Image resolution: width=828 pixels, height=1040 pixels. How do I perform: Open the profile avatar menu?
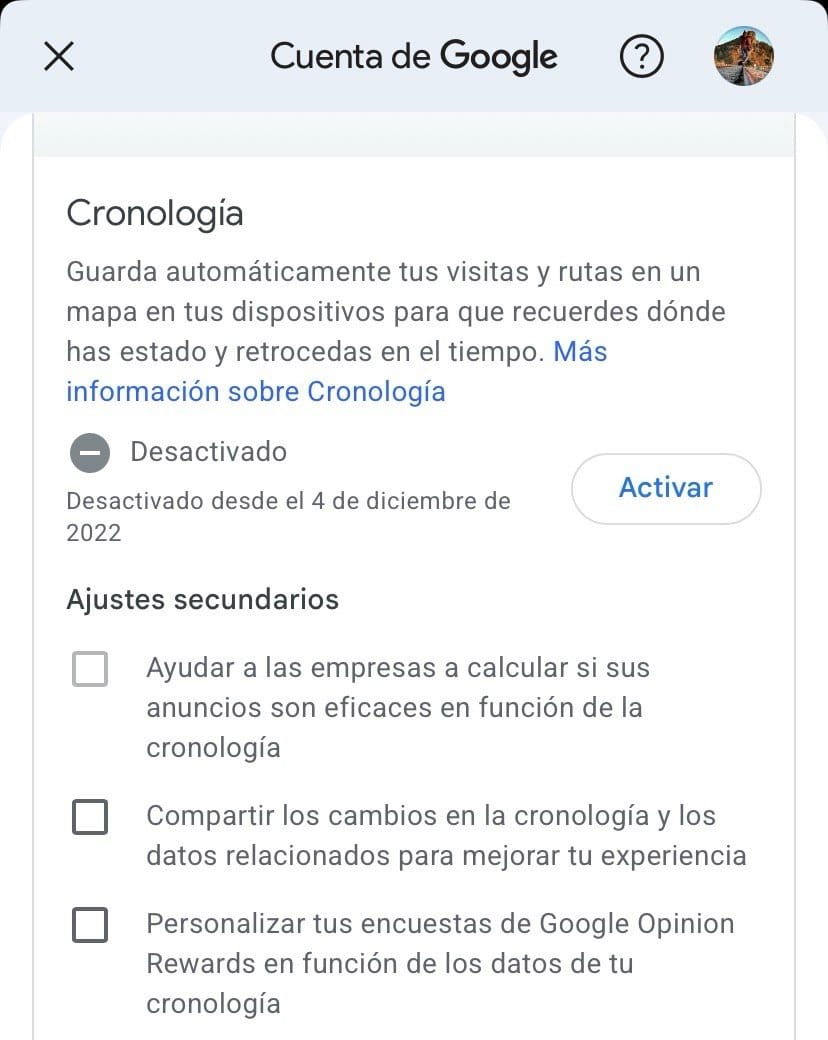[744, 57]
